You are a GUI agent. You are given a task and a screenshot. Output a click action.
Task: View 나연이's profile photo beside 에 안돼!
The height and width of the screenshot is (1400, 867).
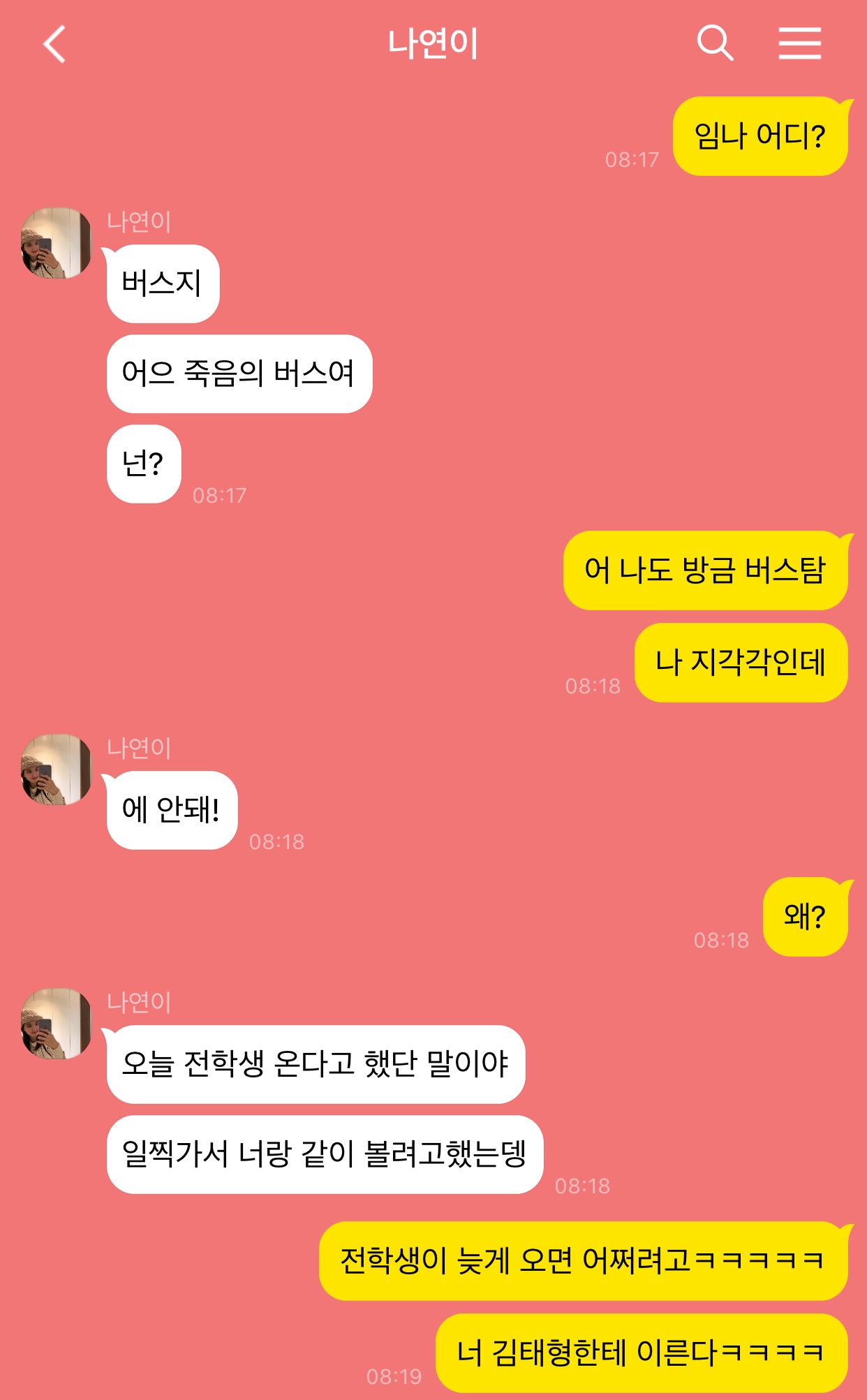(57, 769)
